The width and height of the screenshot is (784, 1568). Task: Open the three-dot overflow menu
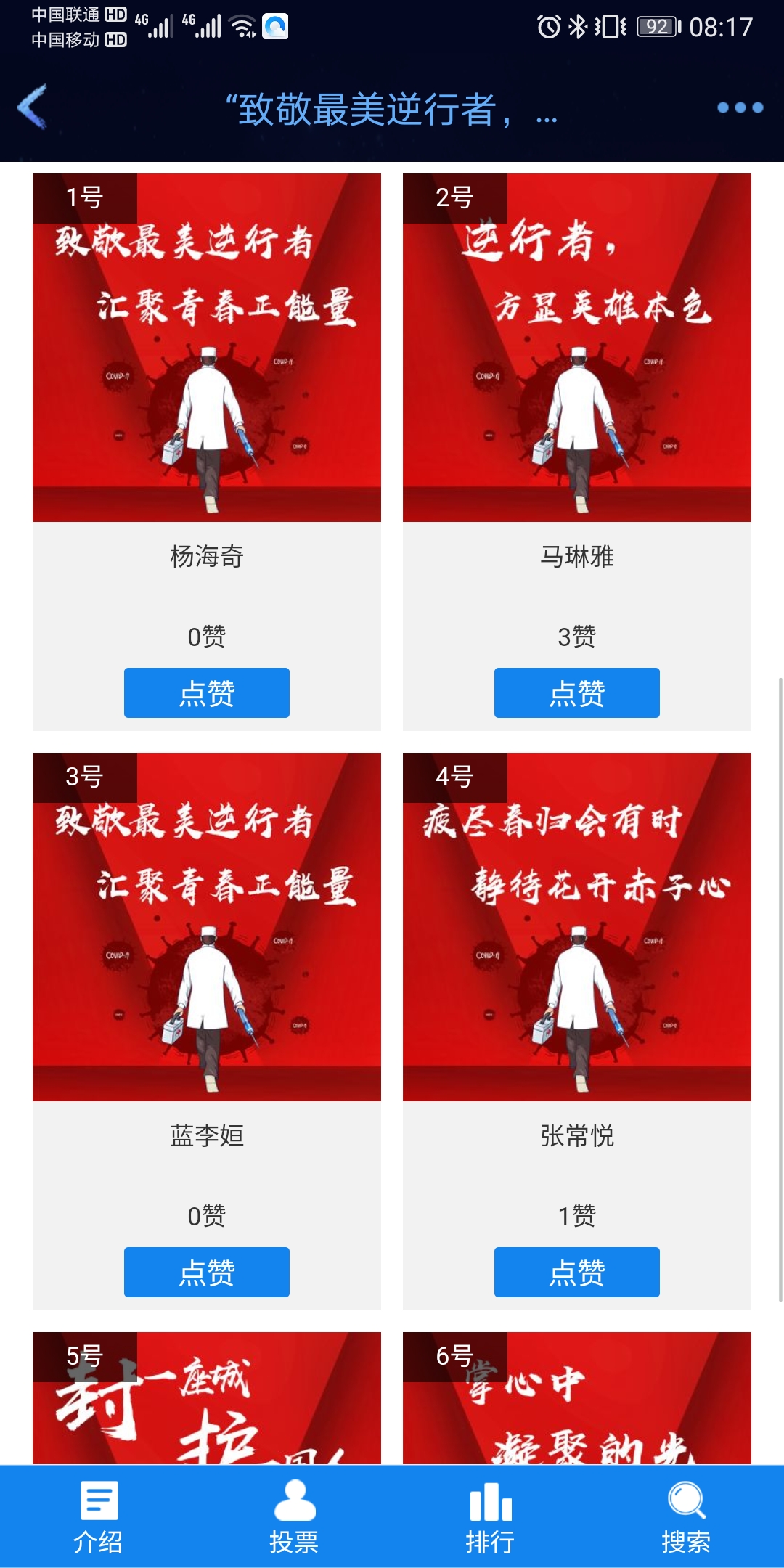[740, 107]
